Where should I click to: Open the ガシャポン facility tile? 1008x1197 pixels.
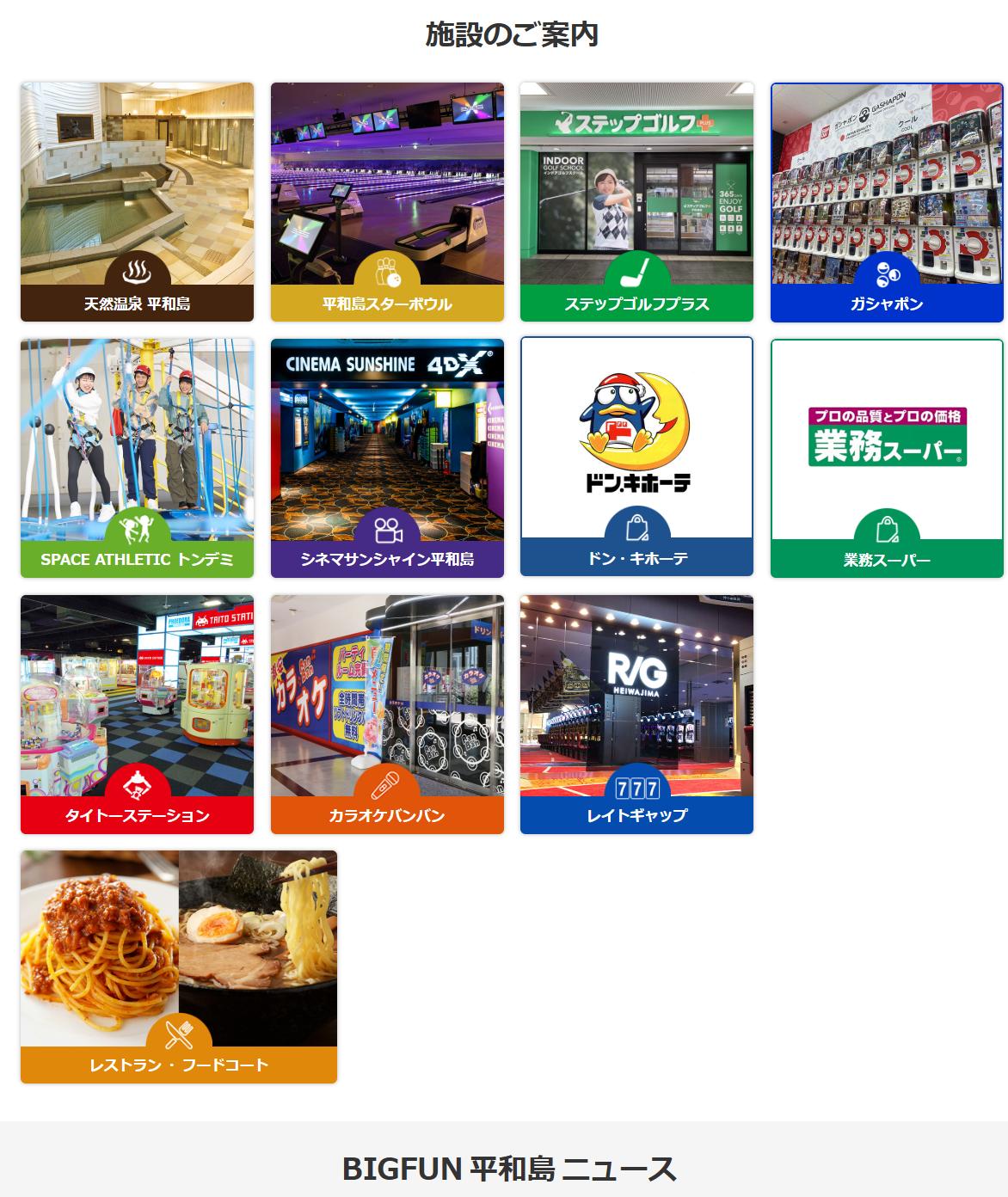point(887,201)
